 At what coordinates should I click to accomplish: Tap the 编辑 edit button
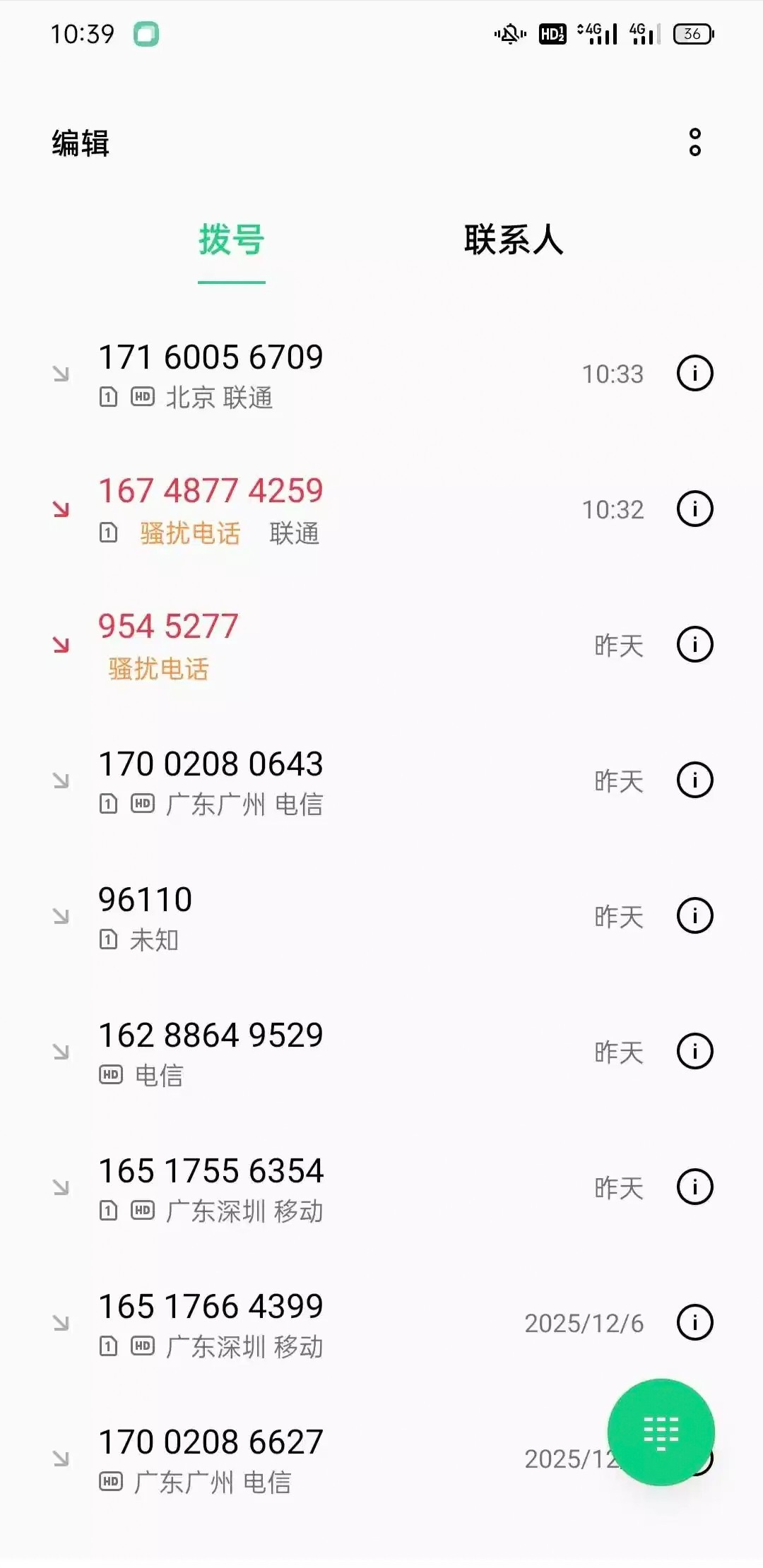(81, 143)
